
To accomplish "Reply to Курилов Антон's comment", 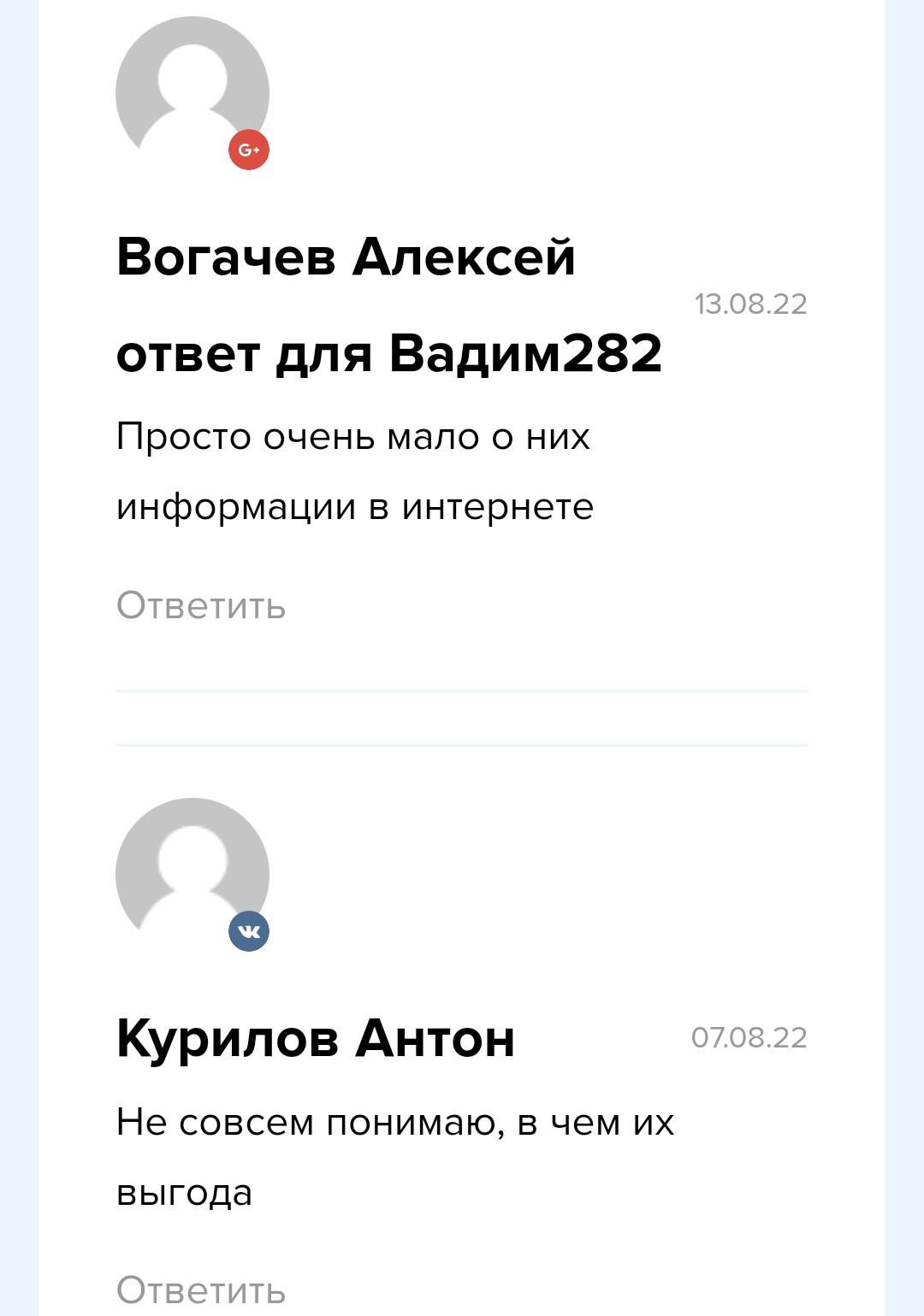I will tap(201, 1289).
